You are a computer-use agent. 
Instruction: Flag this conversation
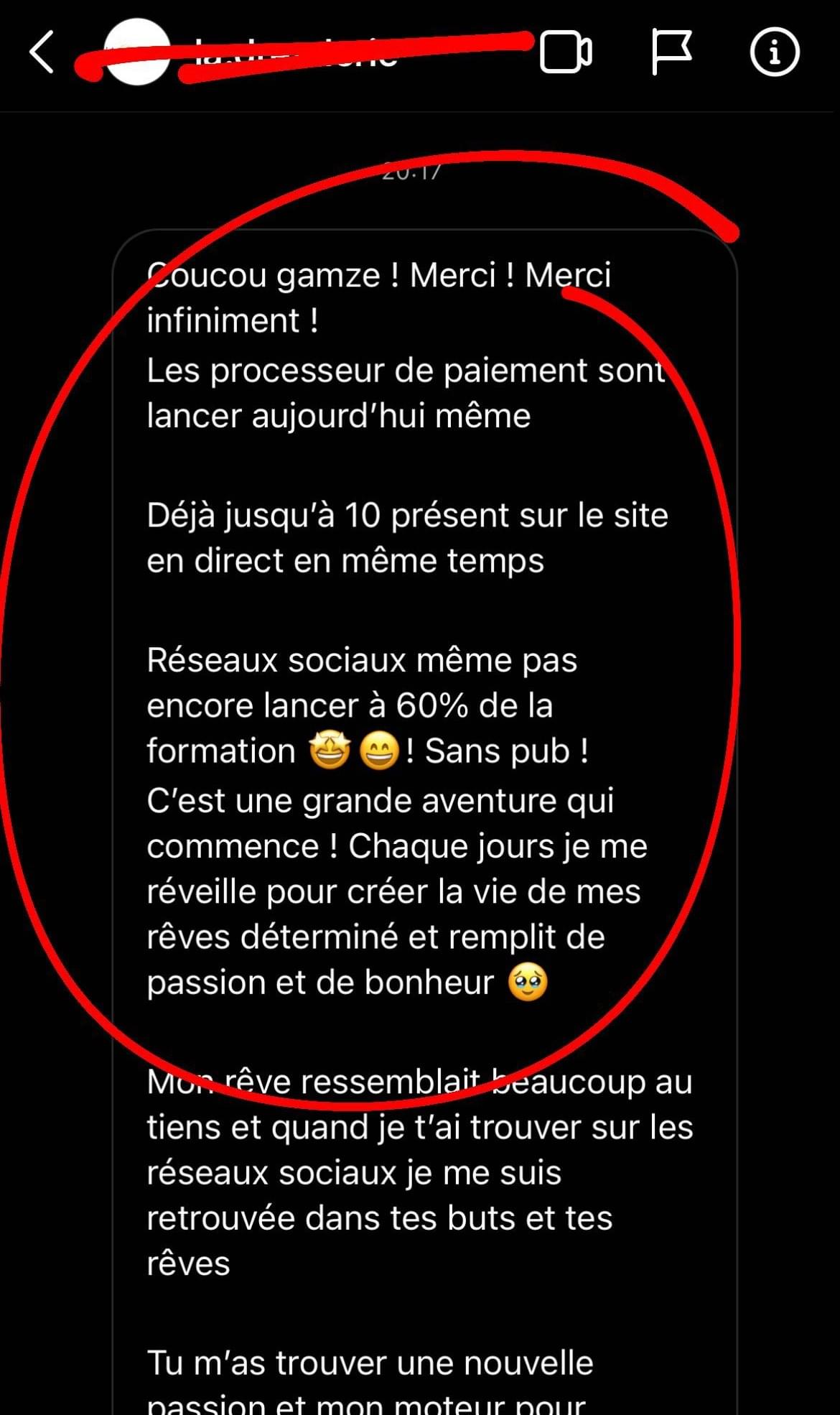click(x=671, y=52)
